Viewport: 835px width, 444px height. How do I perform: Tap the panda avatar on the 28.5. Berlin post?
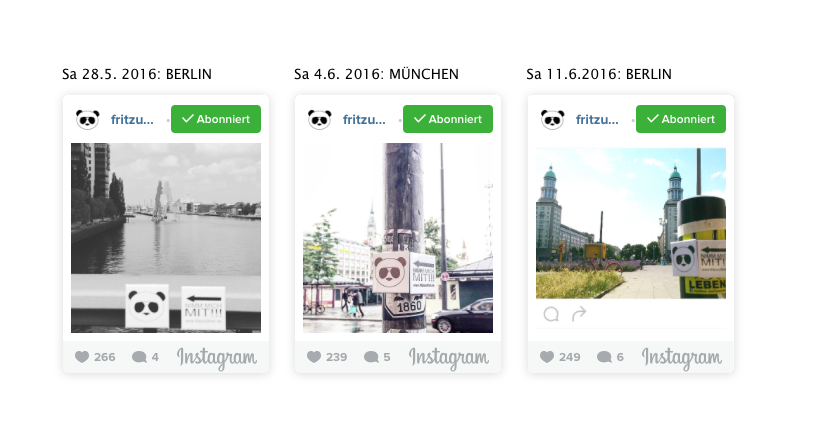(x=88, y=120)
